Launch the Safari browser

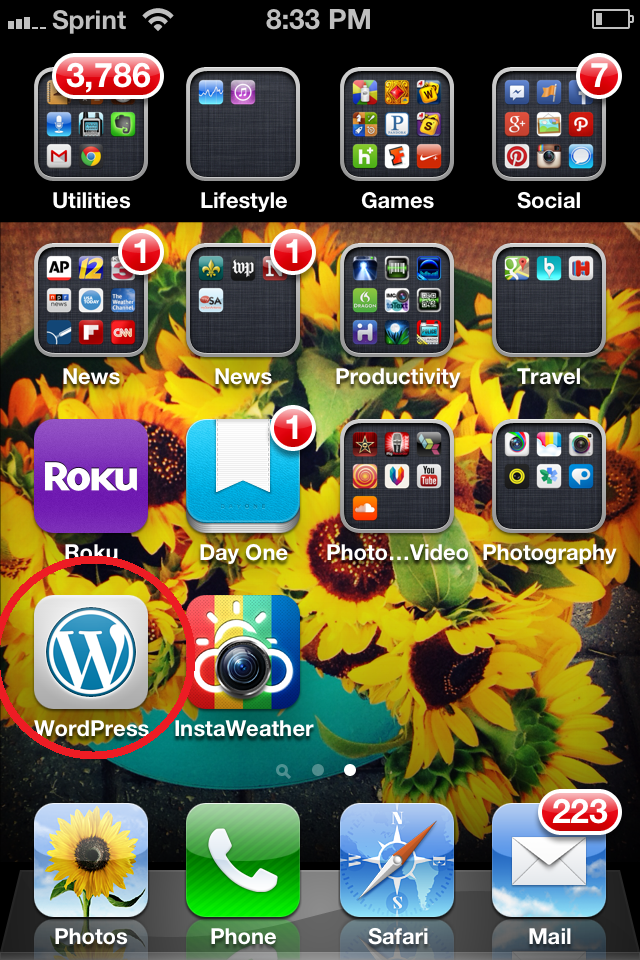point(397,860)
